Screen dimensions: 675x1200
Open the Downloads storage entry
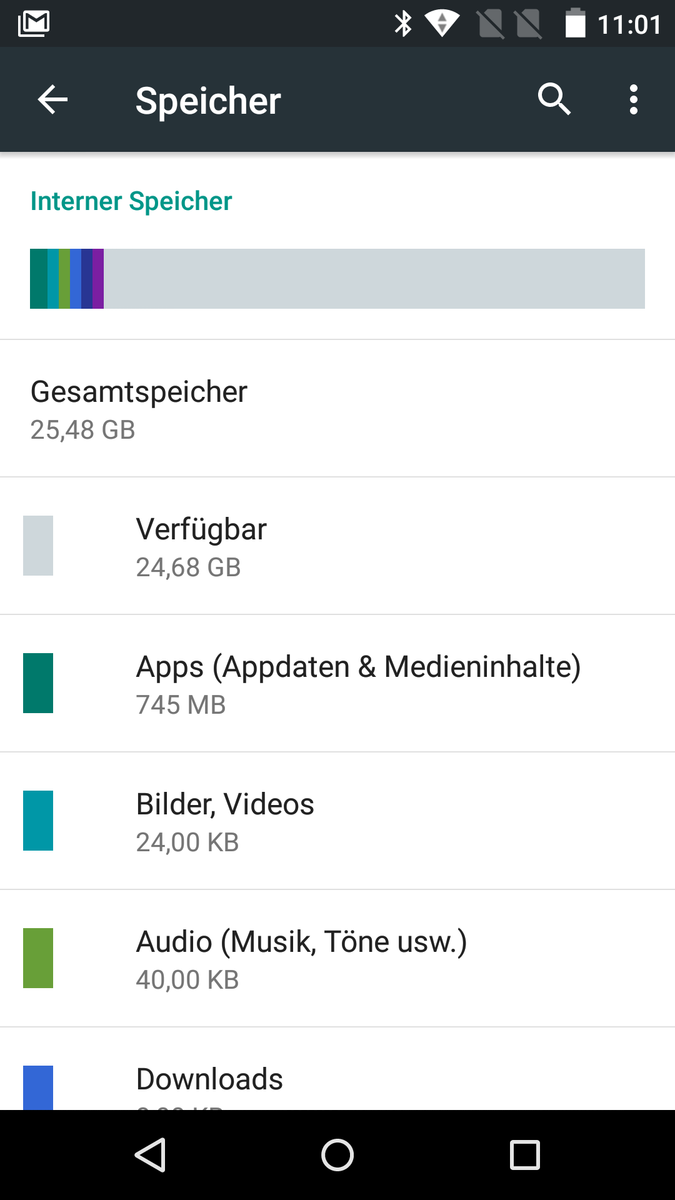click(337, 1069)
